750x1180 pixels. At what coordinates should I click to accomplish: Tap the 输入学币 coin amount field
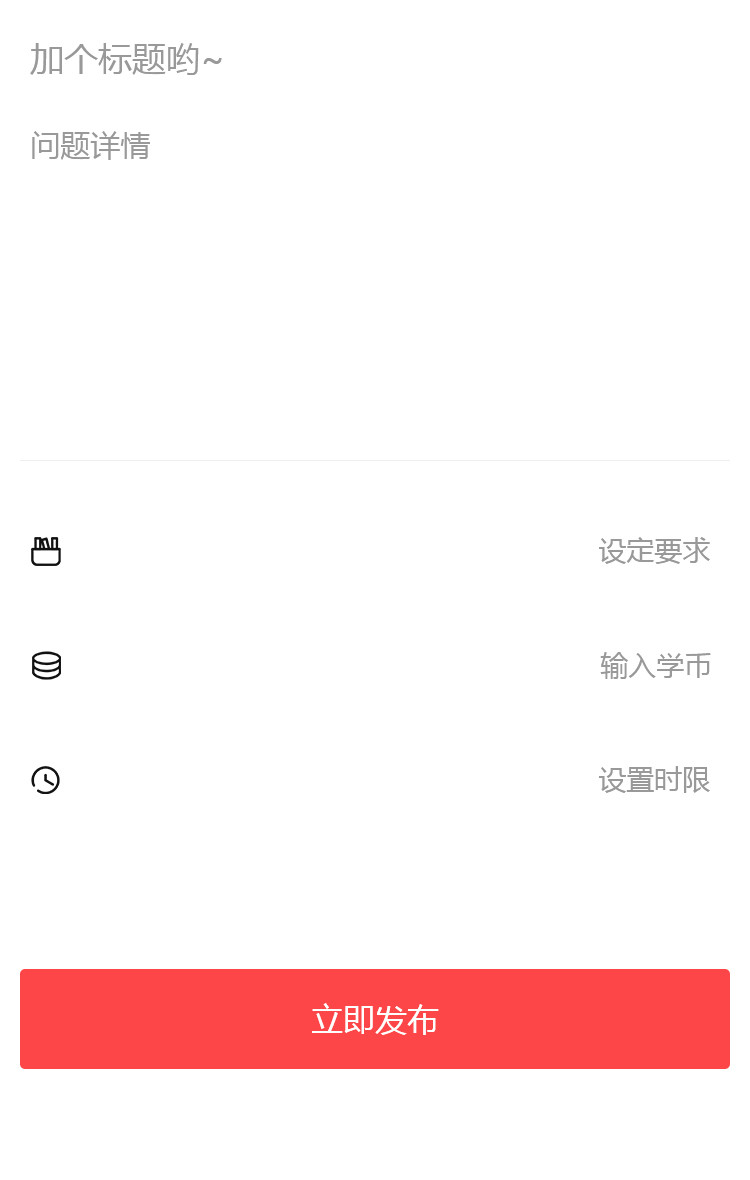(654, 666)
